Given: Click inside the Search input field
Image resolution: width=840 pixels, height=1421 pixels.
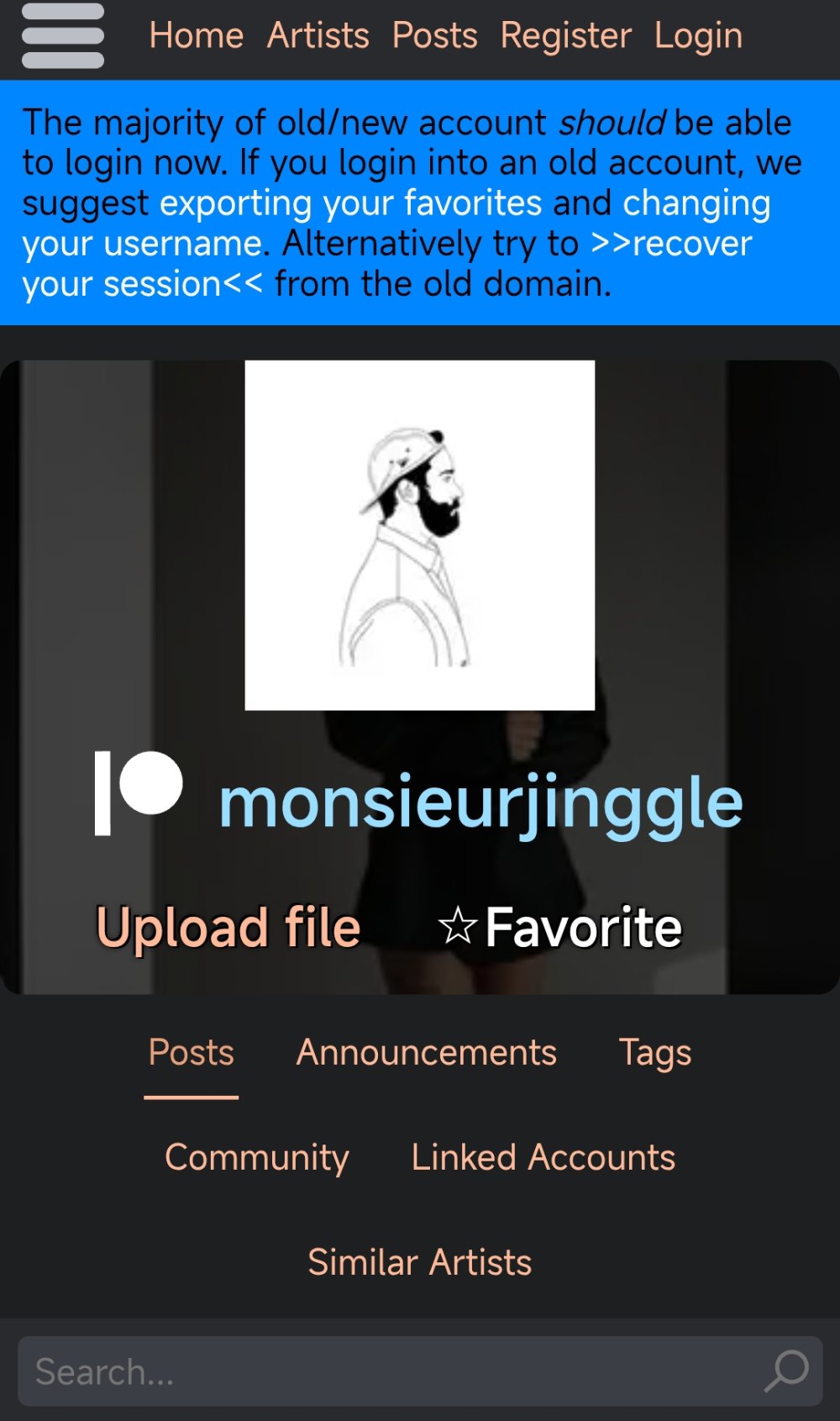Looking at the screenshot, I should [336, 1371].
